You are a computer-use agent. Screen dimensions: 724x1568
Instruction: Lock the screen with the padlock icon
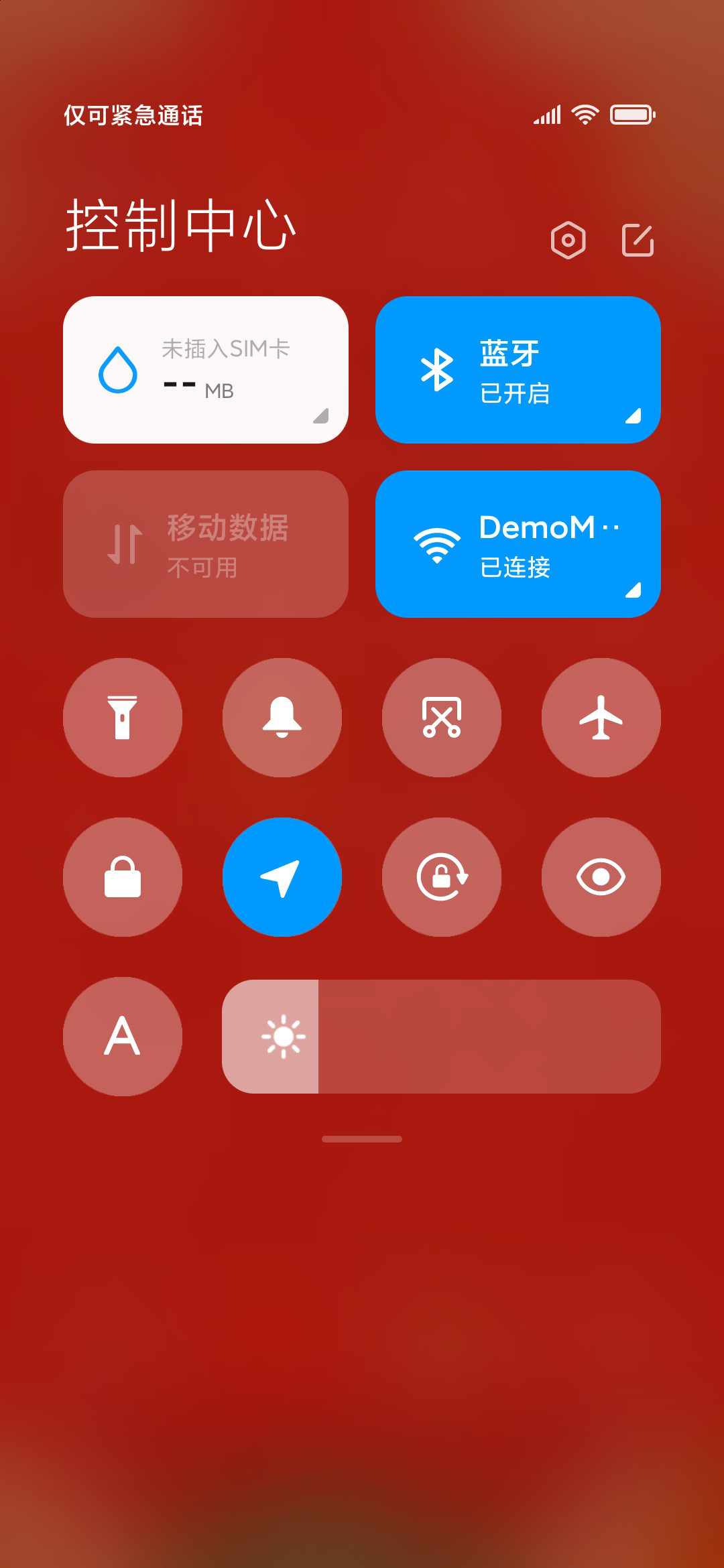[123, 877]
